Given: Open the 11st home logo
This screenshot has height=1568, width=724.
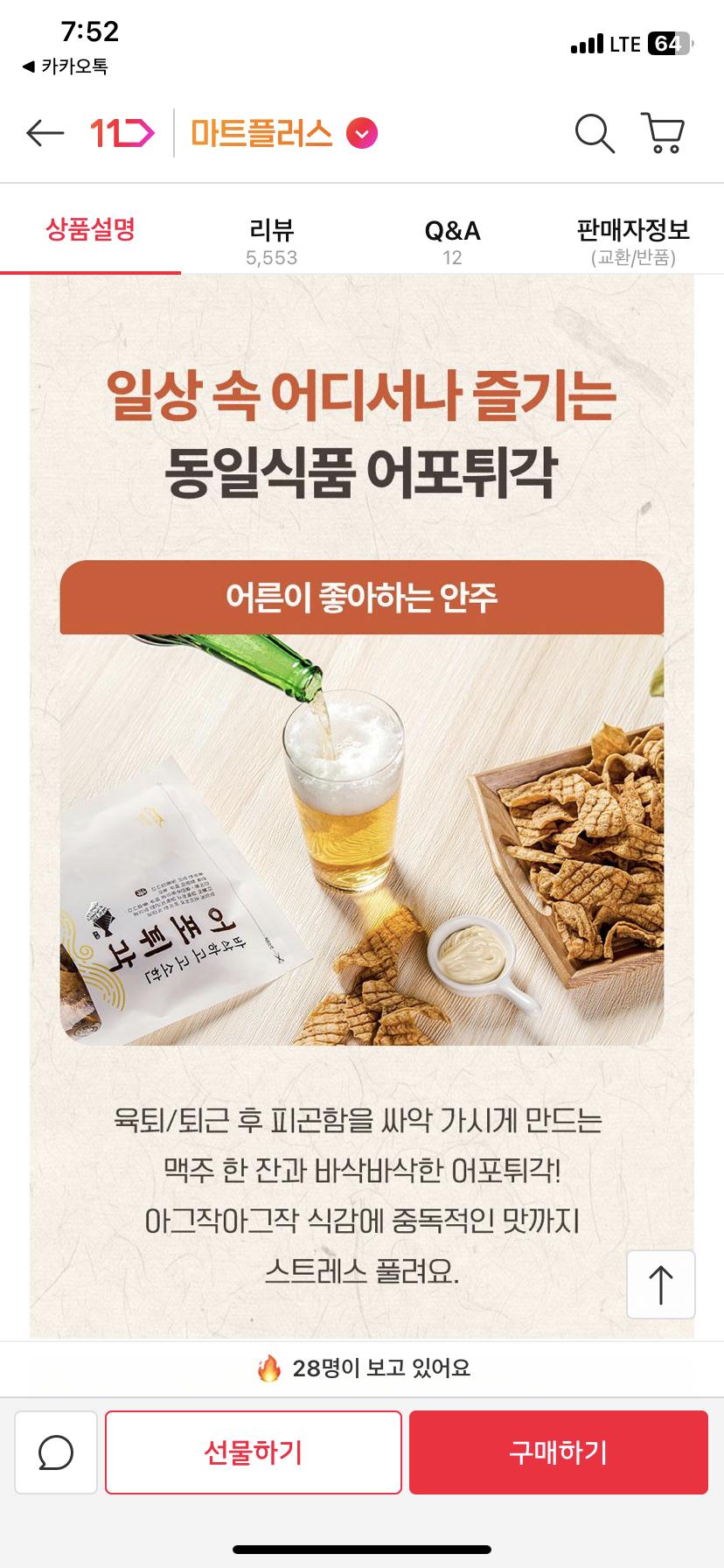Looking at the screenshot, I should (x=122, y=133).
